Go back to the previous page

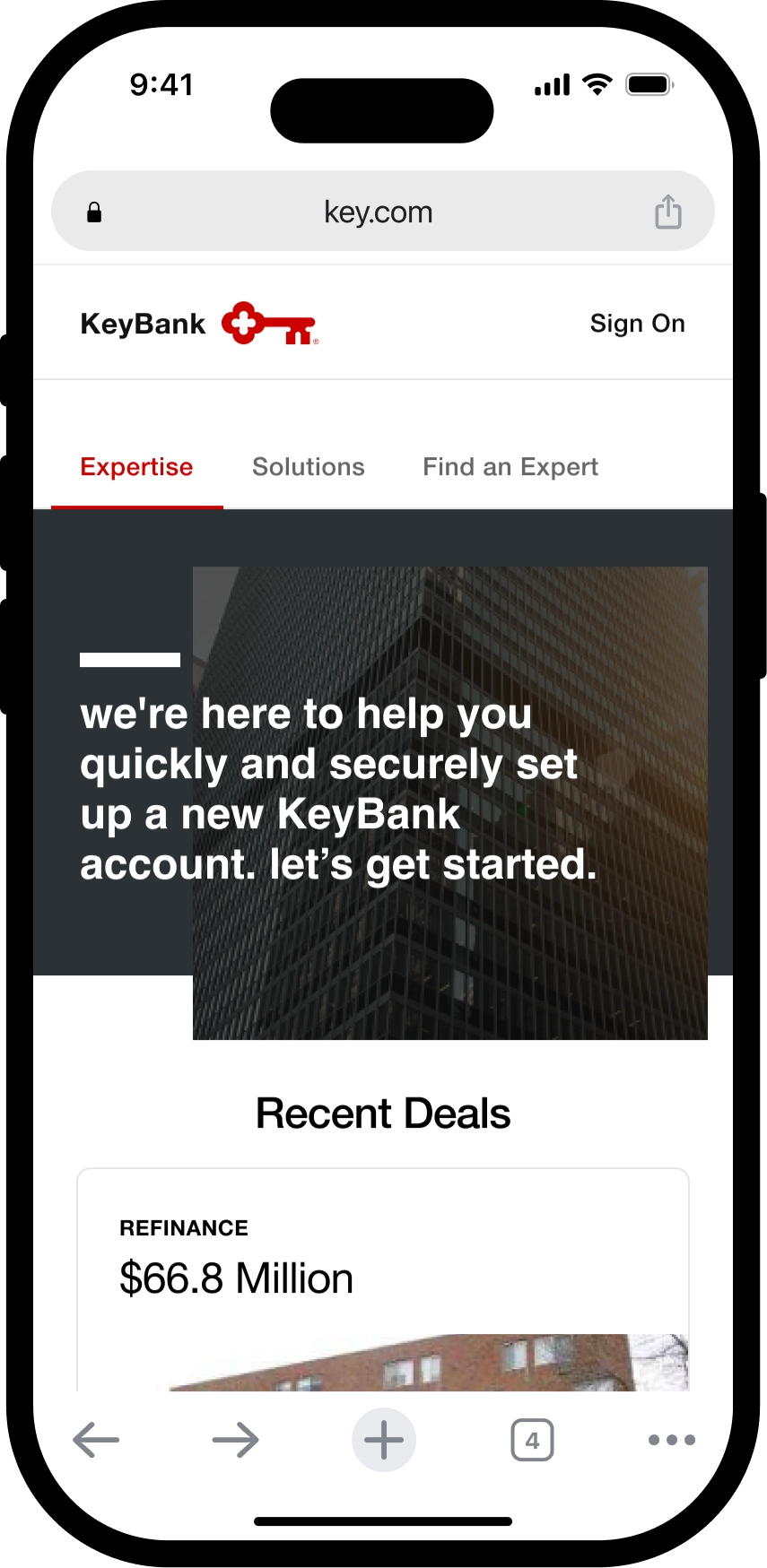(96, 1440)
